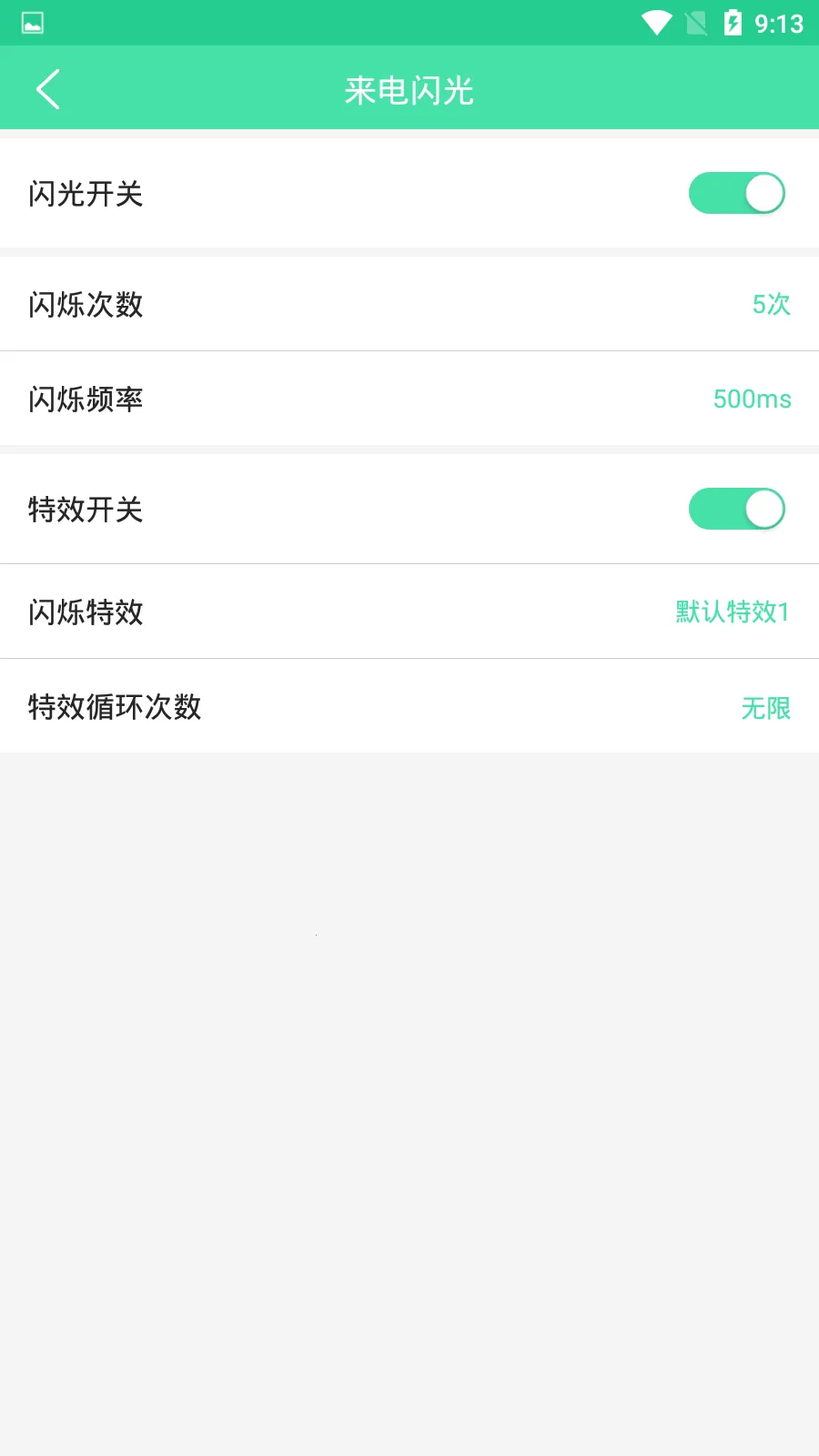Image resolution: width=819 pixels, height=1456 pixels.
Task: Turn off the 特效开关 effect switch
Action: tap(737, 510)
